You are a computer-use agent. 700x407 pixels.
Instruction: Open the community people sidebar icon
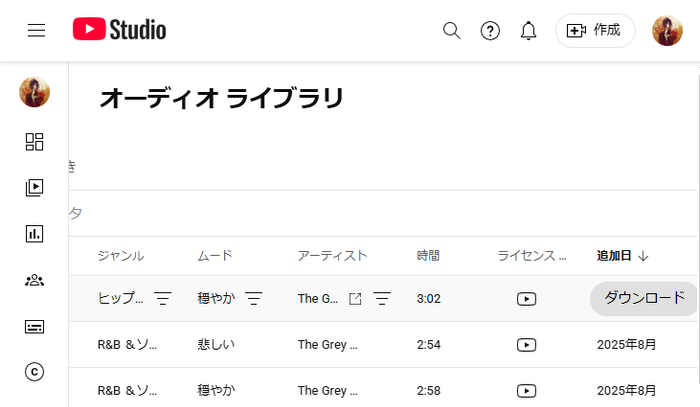[35, 280]
